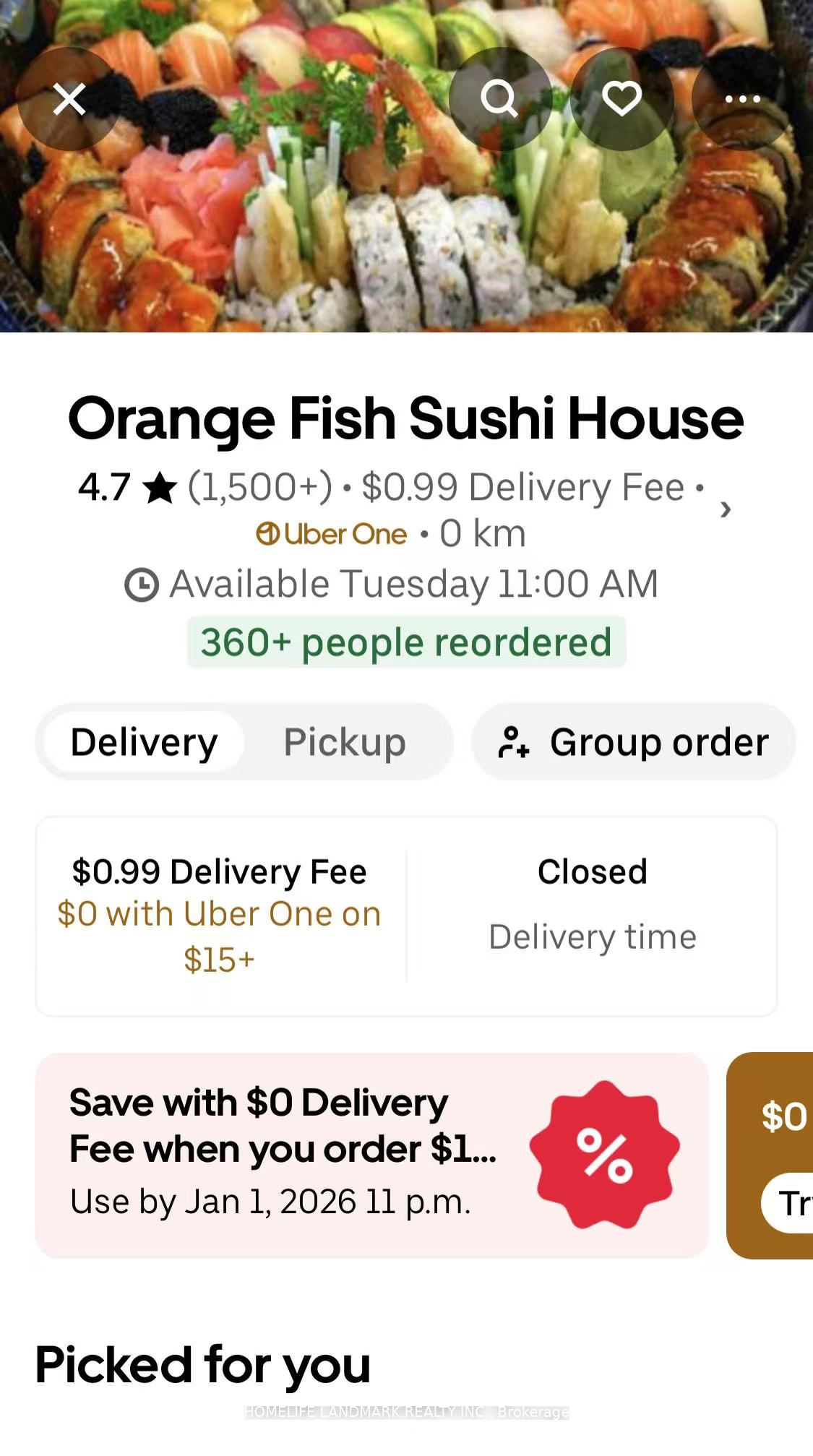The height and width of the screenshot is (1456, 813).
Task: Start a Group order
Action: (634, 742)
